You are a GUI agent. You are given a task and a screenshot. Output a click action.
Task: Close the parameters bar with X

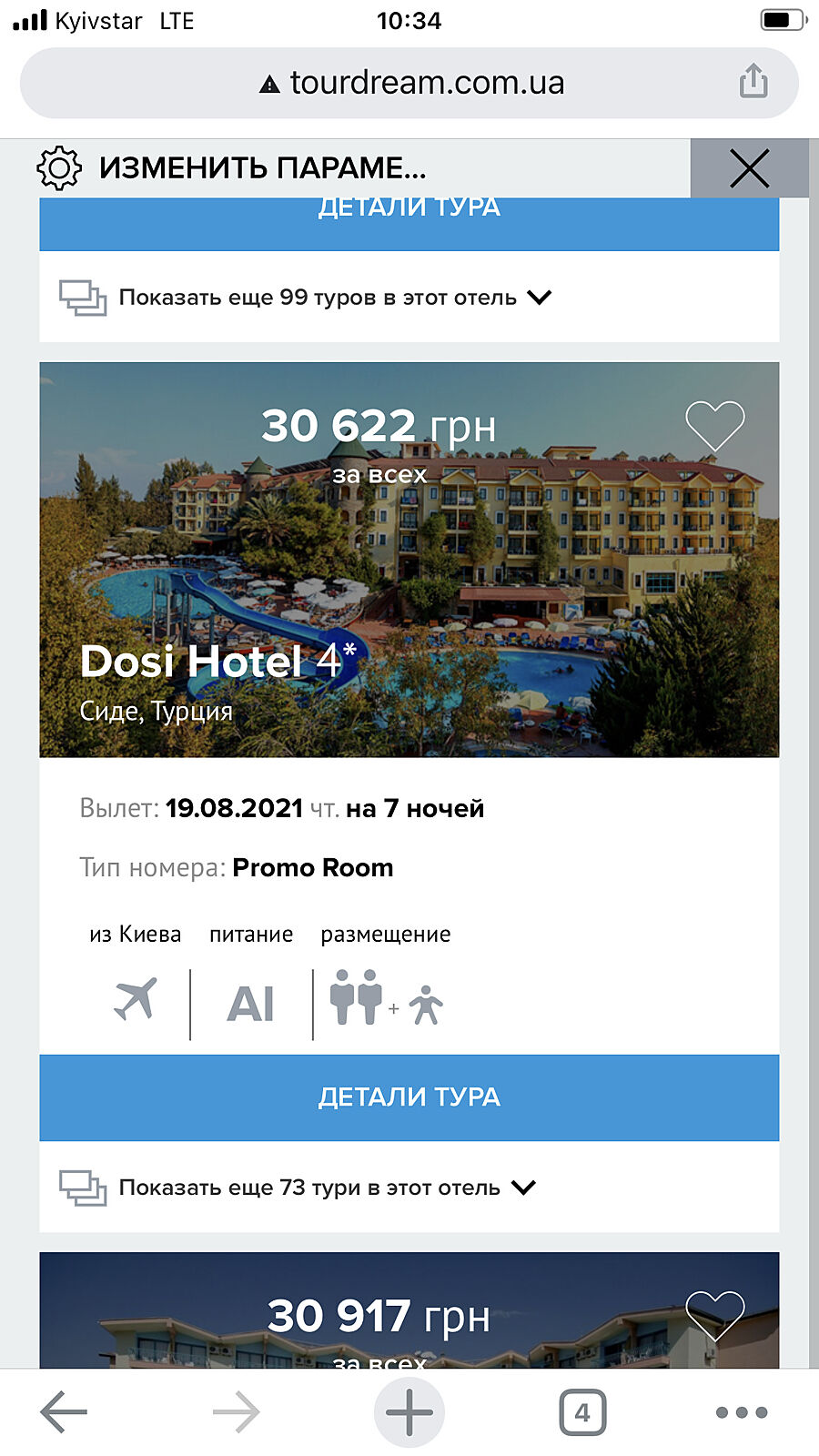click(x=749, y=168)
